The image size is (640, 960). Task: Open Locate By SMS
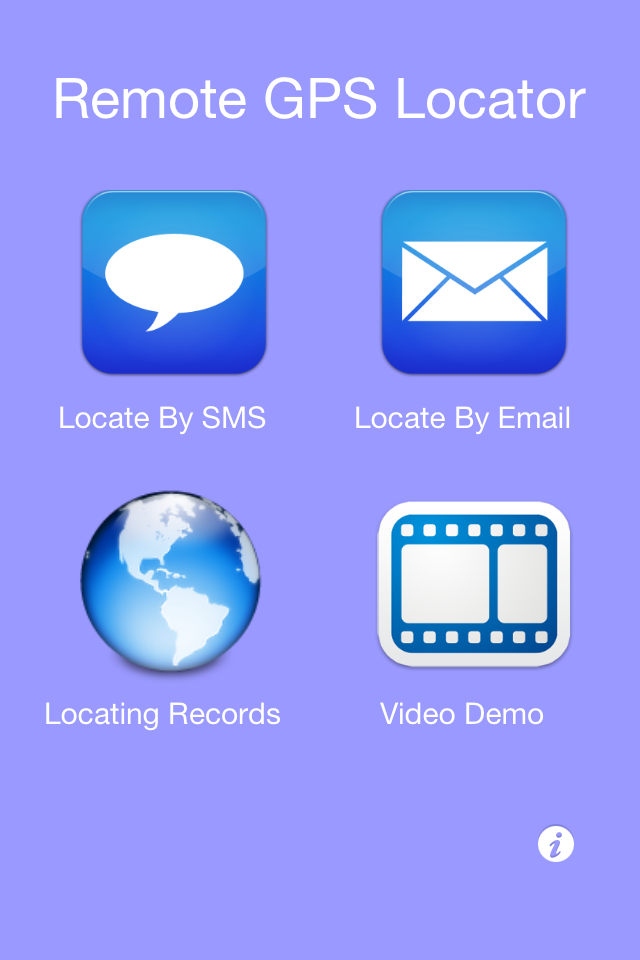174,283
